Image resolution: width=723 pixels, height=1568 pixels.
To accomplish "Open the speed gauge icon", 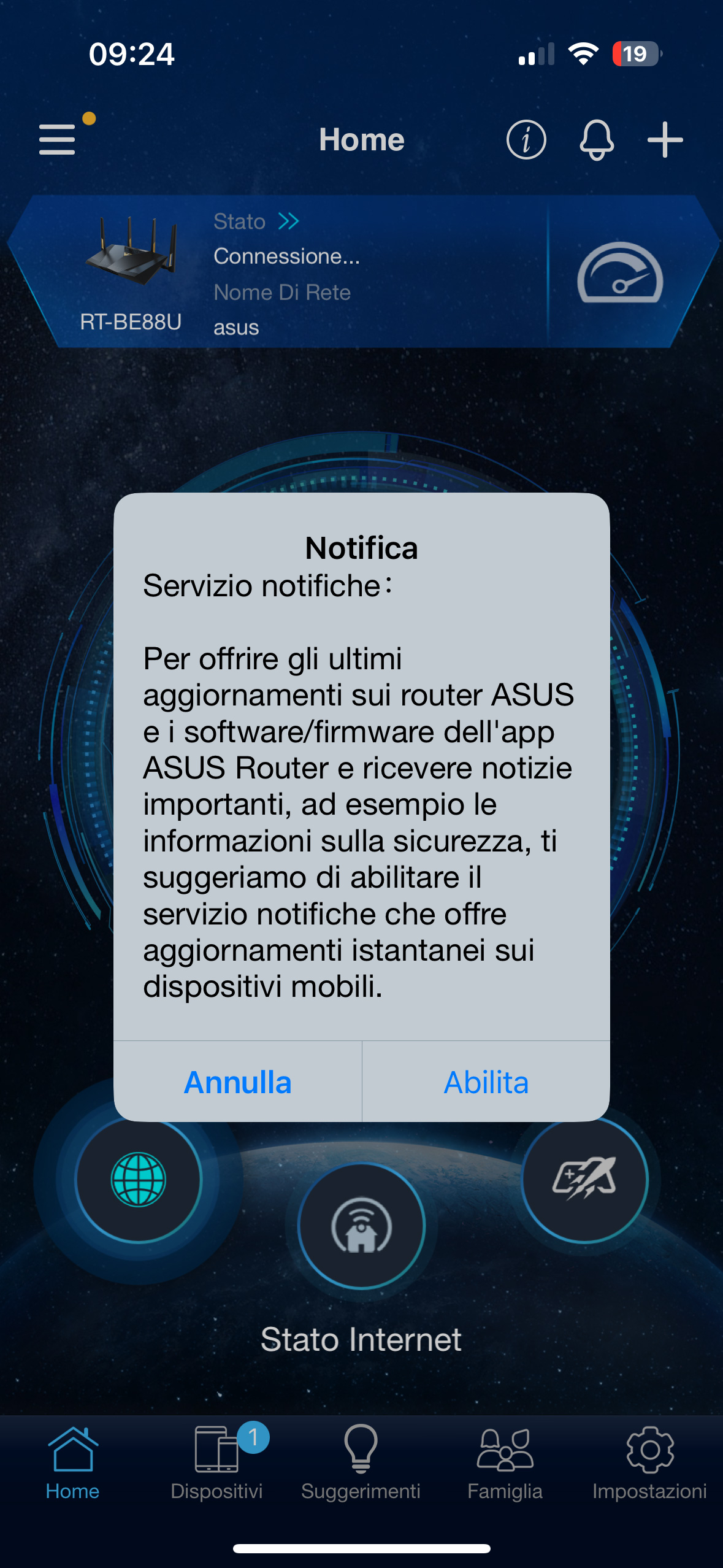I will click(620, 274).
